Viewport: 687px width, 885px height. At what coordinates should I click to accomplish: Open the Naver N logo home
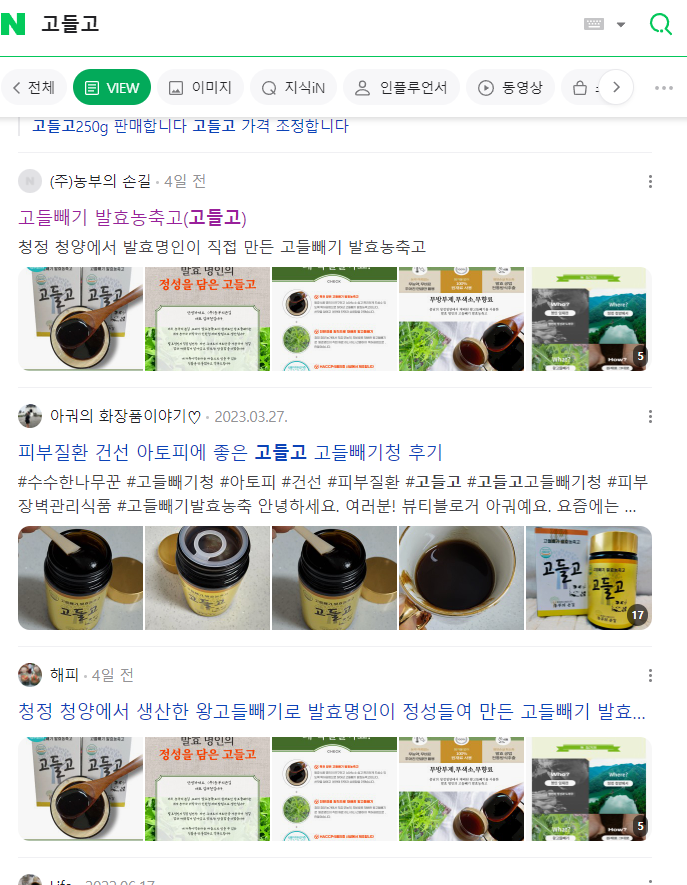click(14, 25)
